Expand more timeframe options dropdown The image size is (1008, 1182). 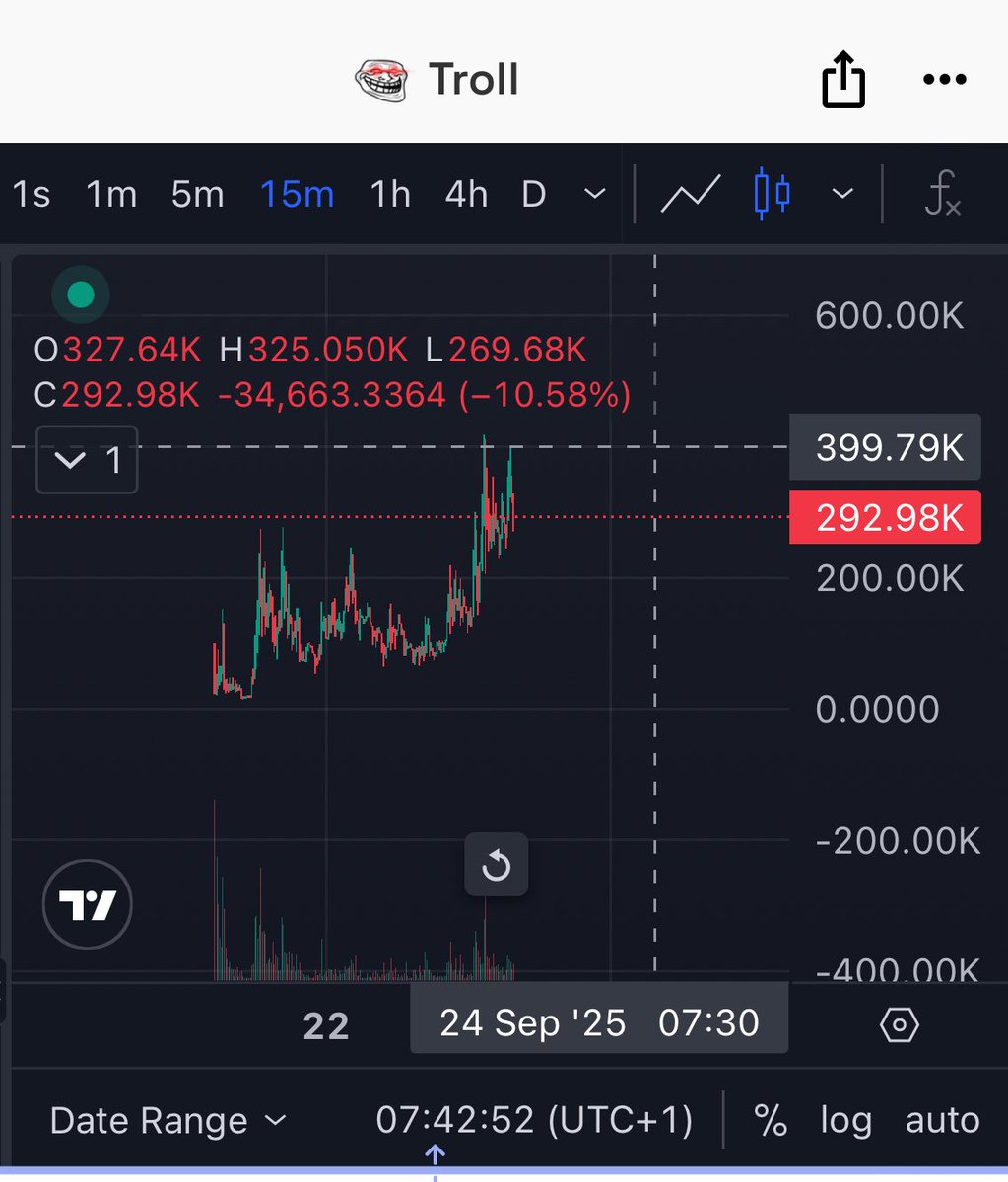click(x=594, y=194)
